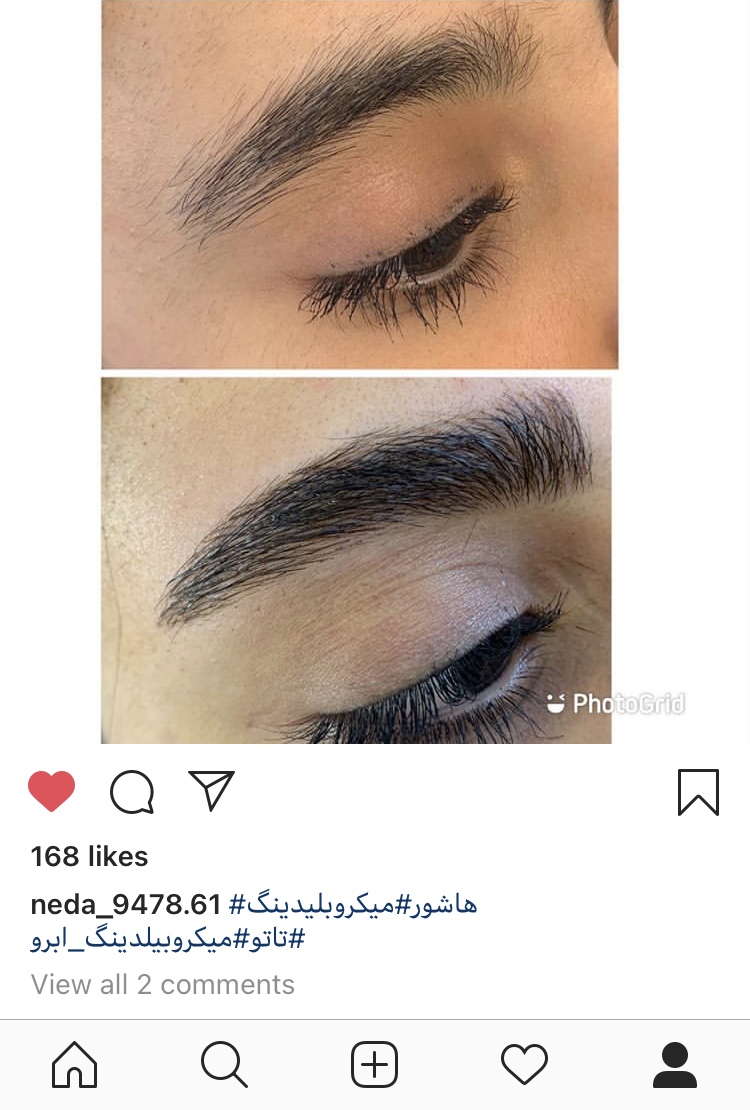Open the #تاتو hashtag in caption
Image resolution: width=750 pixels, height=1110 pixels.
276,941
